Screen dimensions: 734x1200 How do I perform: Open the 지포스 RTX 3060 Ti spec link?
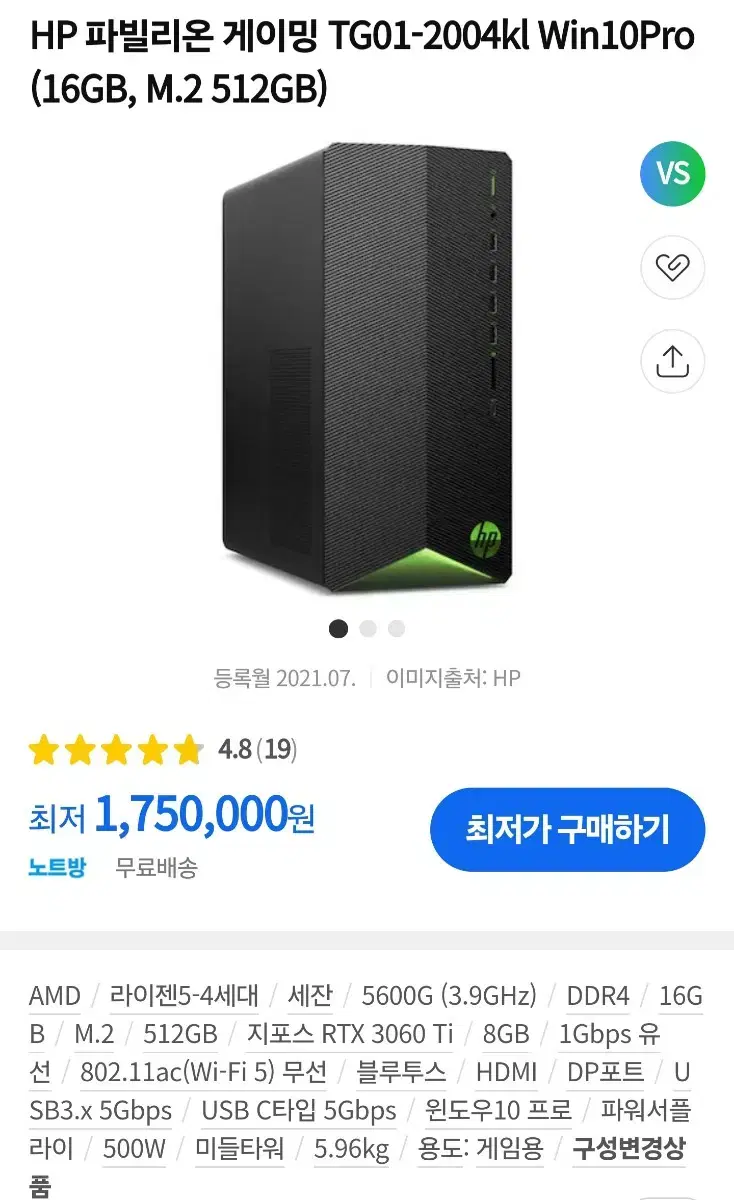pos(350,1033)
